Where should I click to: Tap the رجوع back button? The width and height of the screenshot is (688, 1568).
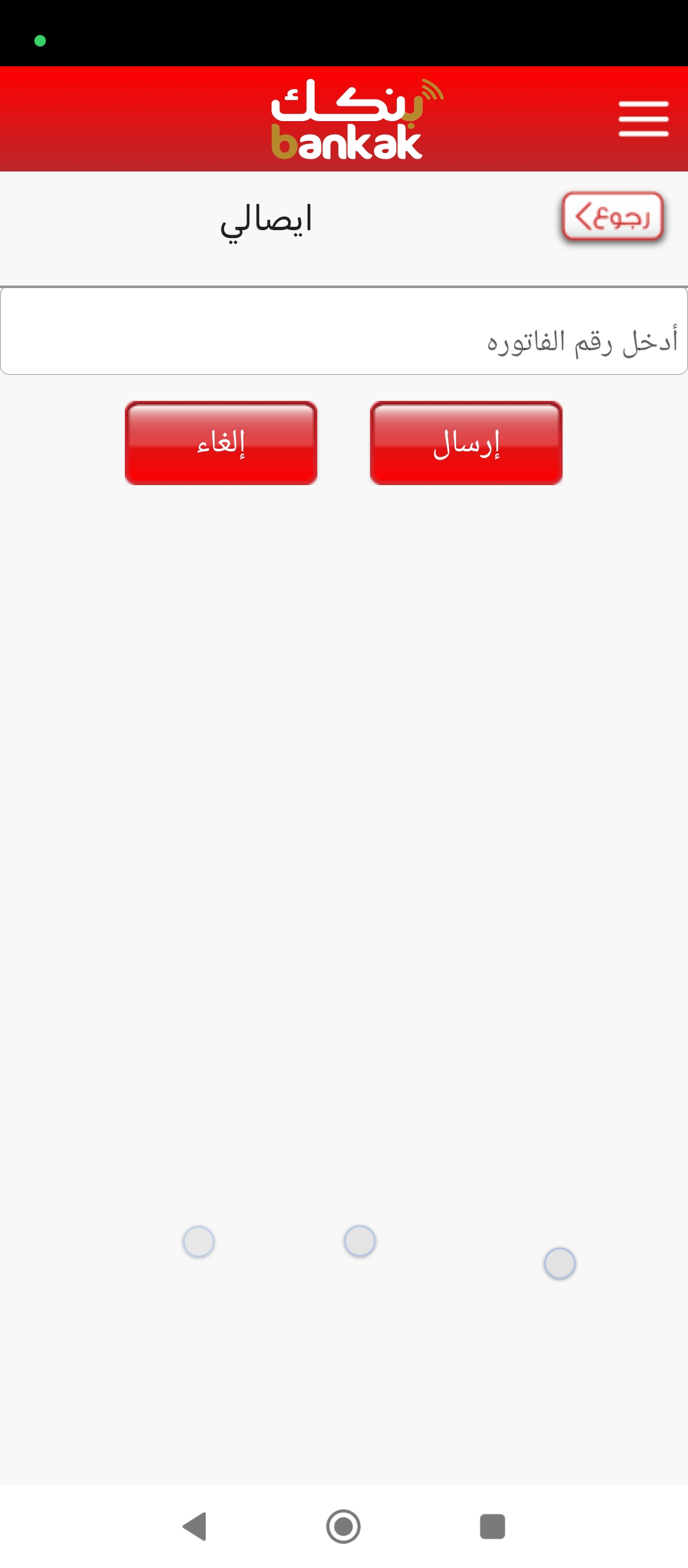coord(613,217)
